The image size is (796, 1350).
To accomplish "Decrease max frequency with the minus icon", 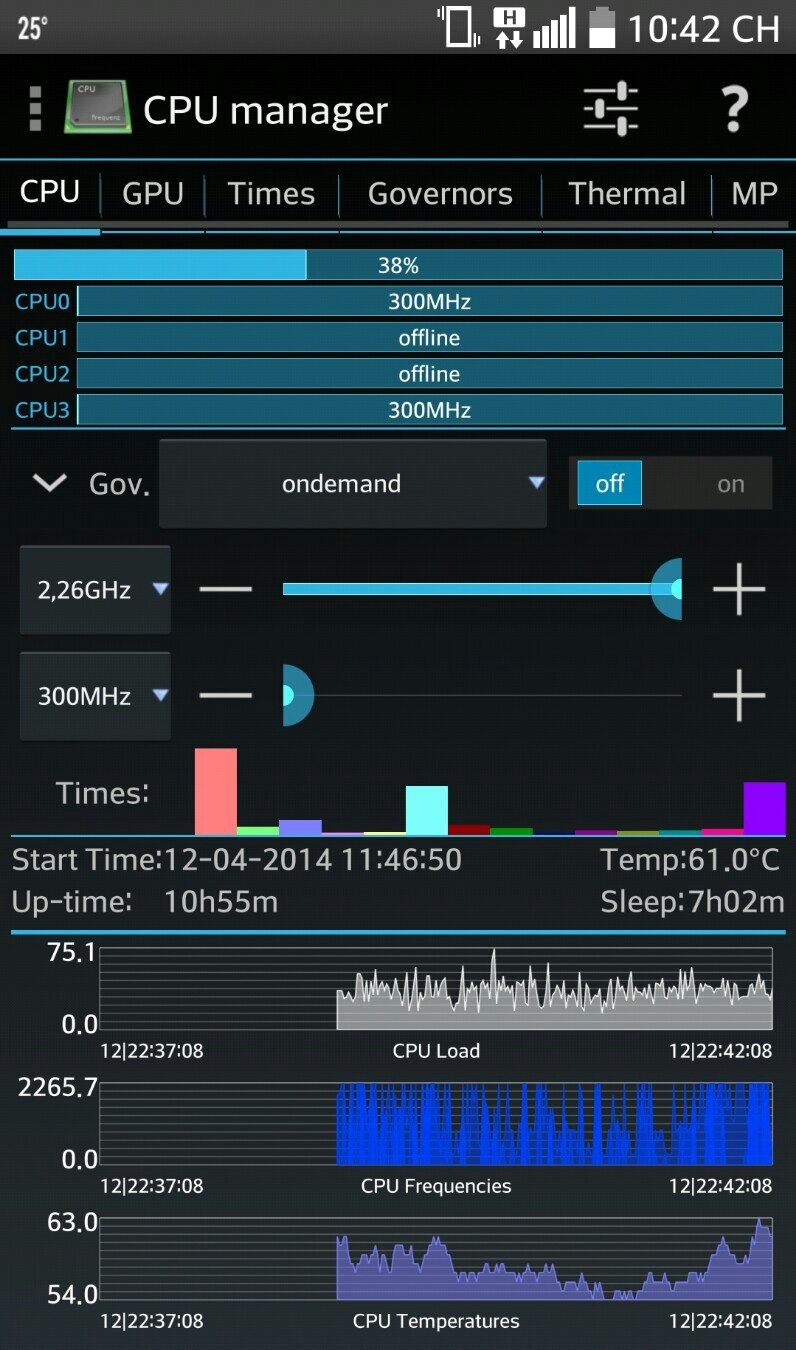I will (x=226, y=590).
